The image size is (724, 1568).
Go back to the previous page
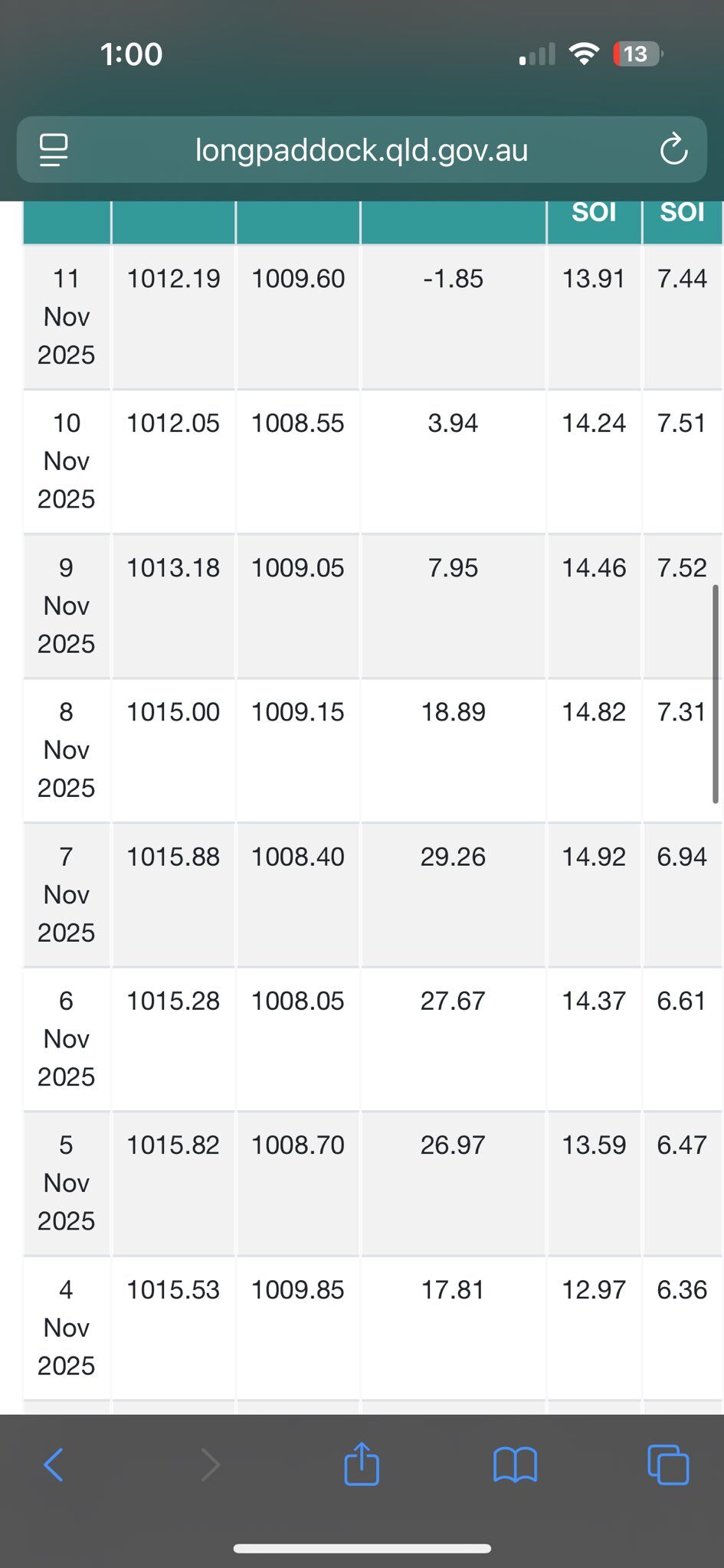[54, 1465]
